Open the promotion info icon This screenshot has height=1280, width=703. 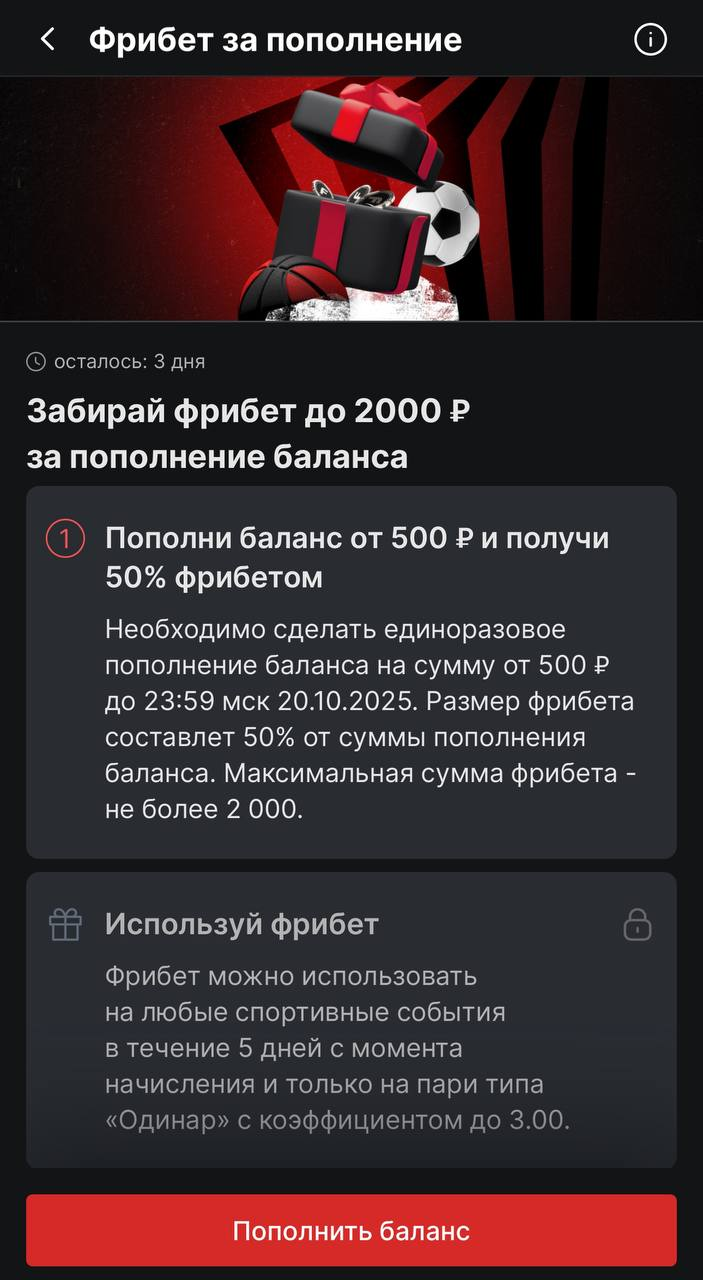coord(650,40)
